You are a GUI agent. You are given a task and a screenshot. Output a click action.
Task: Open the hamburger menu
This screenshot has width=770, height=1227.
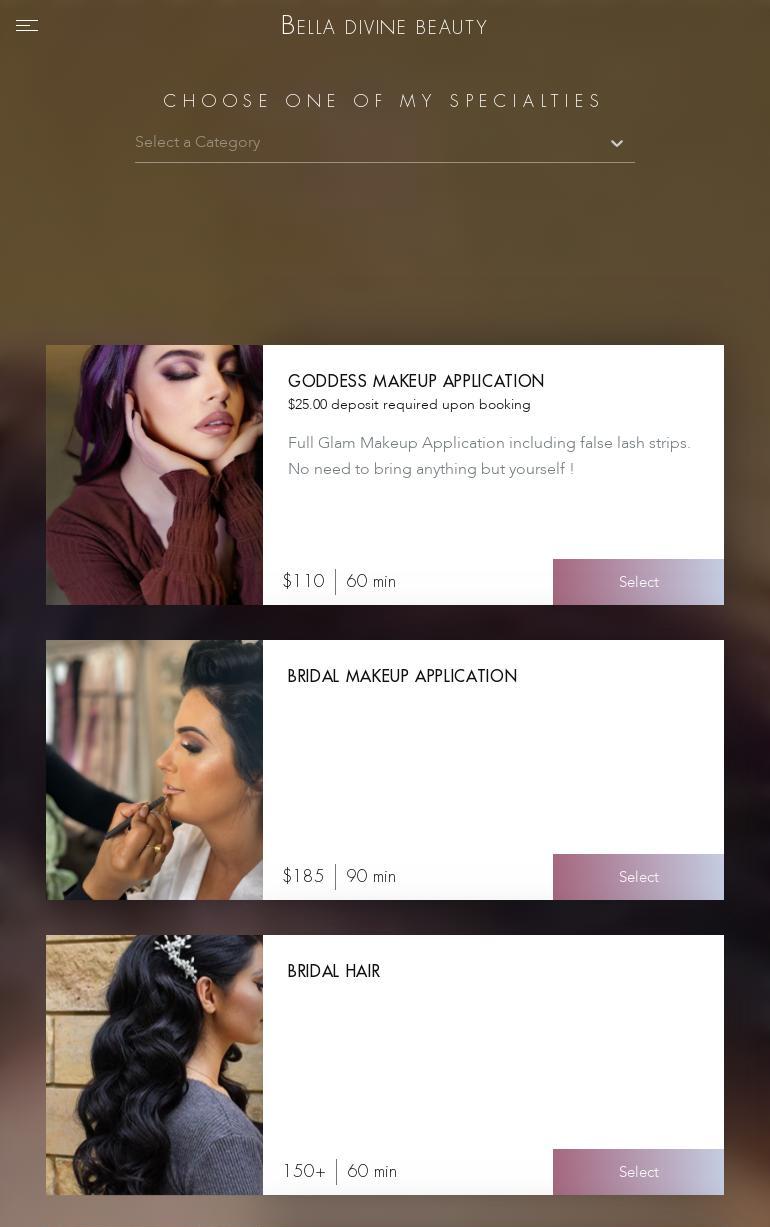tap(27, 26)
